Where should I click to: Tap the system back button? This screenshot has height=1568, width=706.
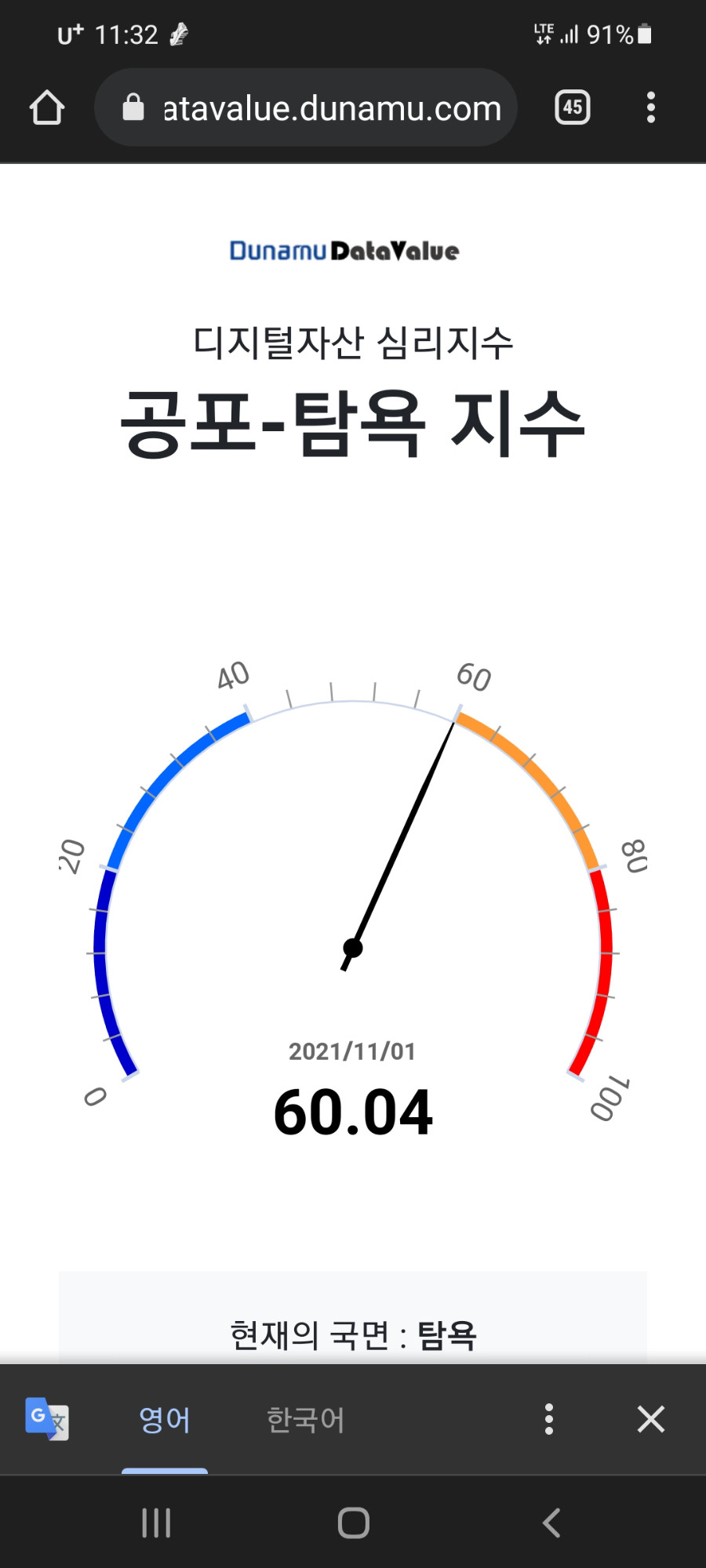coord(551,1523)
